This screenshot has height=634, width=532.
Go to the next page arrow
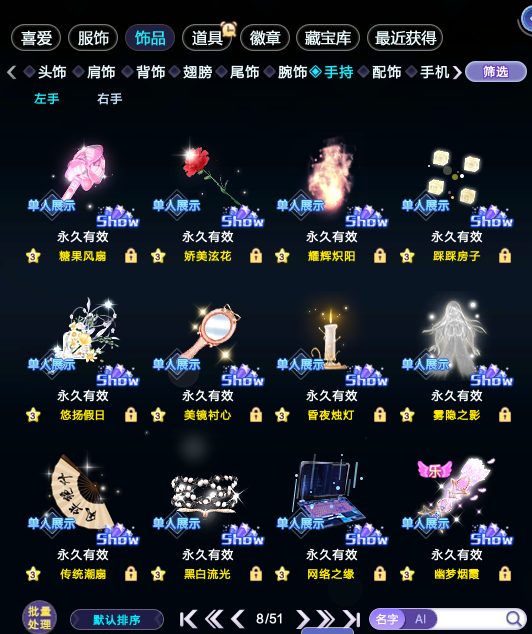302,619
